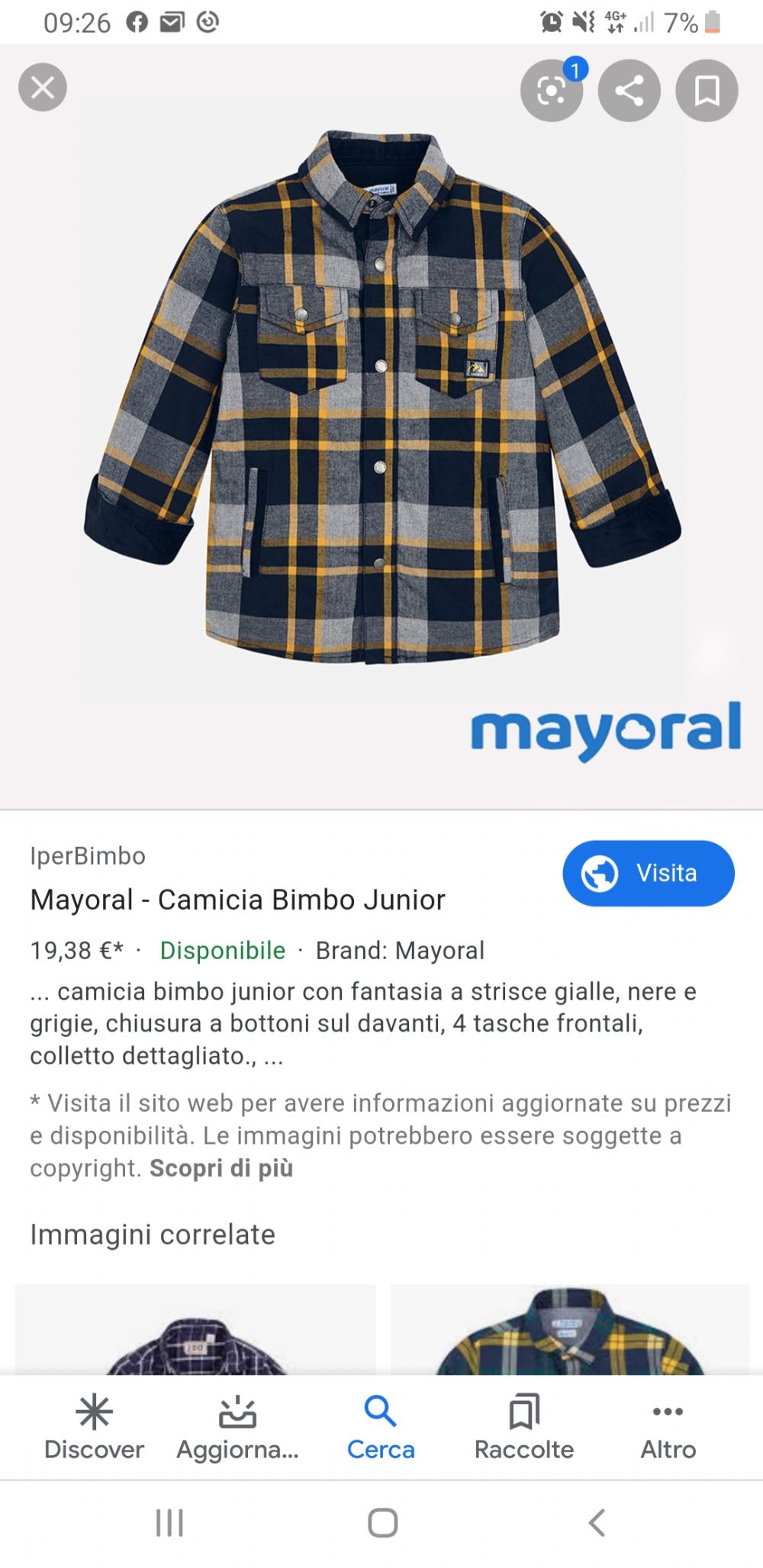Open the dark blue checked shirt related image

(195, 1329)
